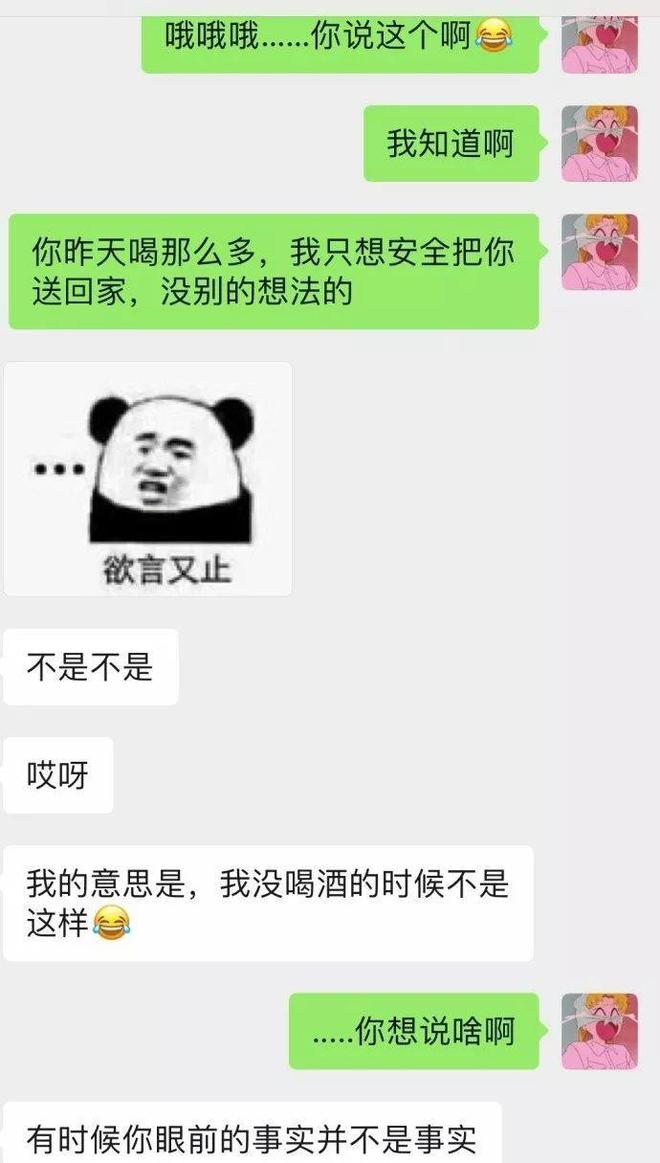Open profile avatar next to 你想说啥啊
Viewport: 660px width, 1163px height.
599,1031
